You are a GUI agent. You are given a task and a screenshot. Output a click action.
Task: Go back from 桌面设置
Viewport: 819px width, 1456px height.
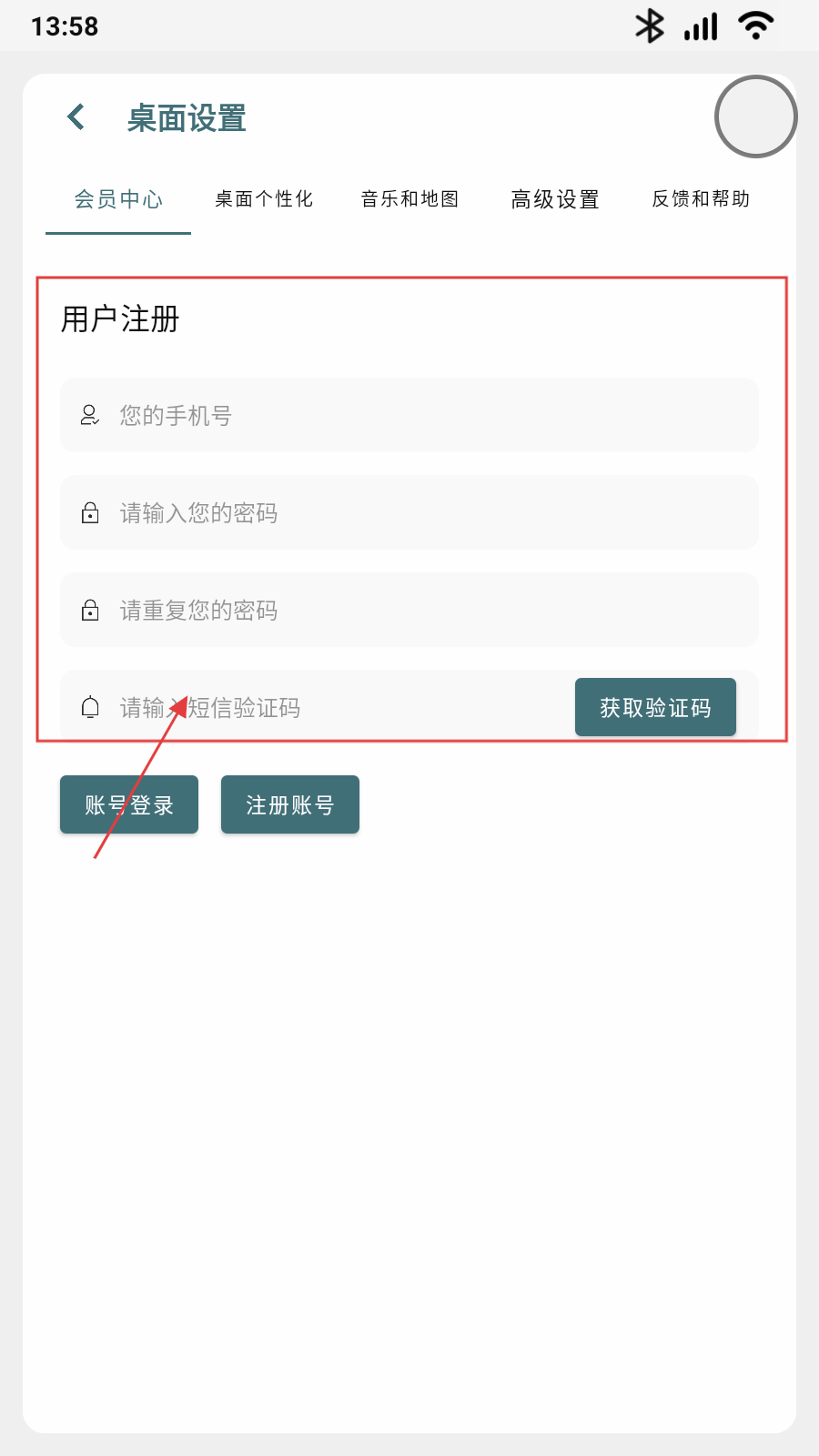coord(76,117)
